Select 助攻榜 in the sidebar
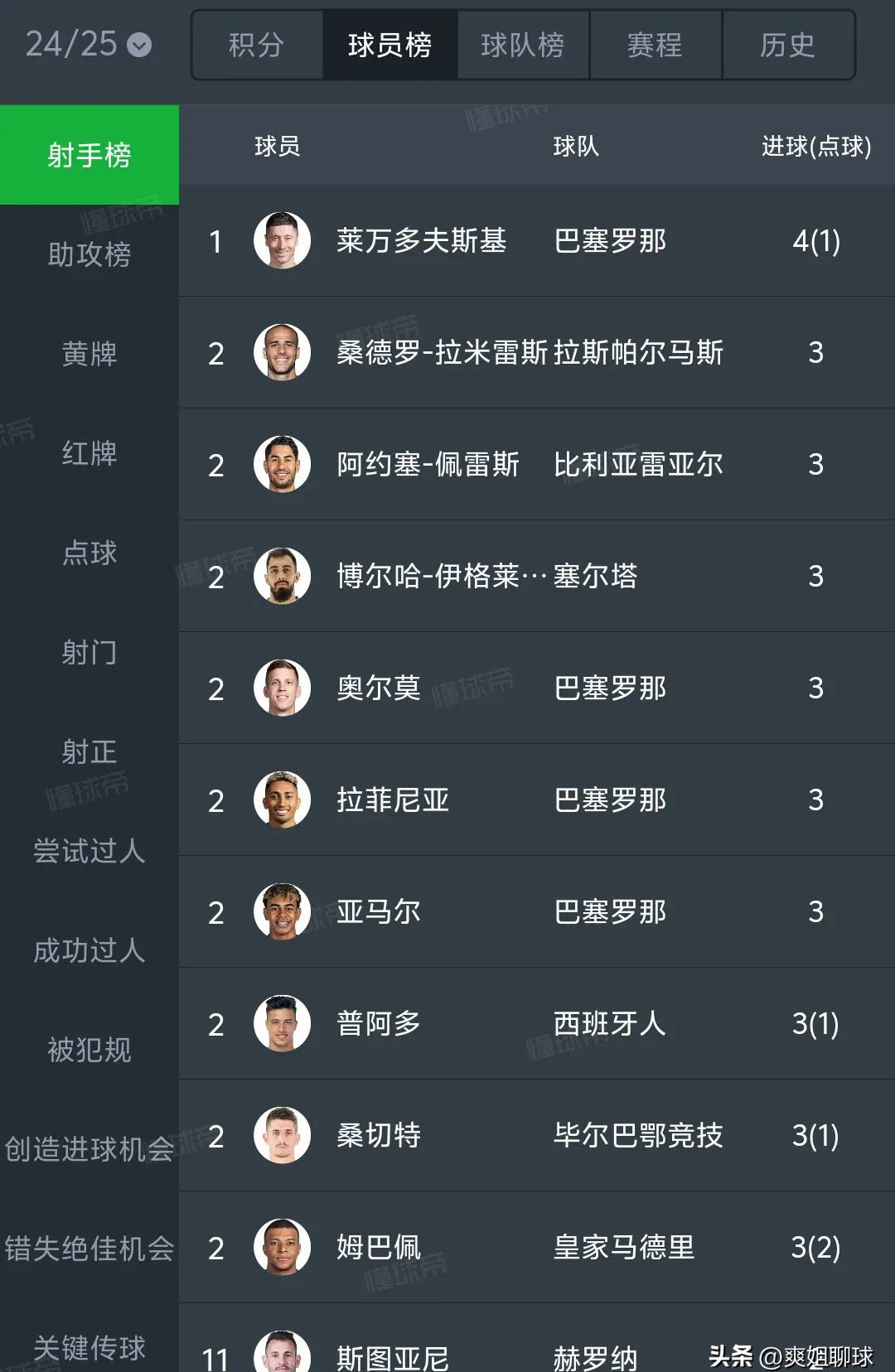The image size is (895, 1372). pos(89,254)
